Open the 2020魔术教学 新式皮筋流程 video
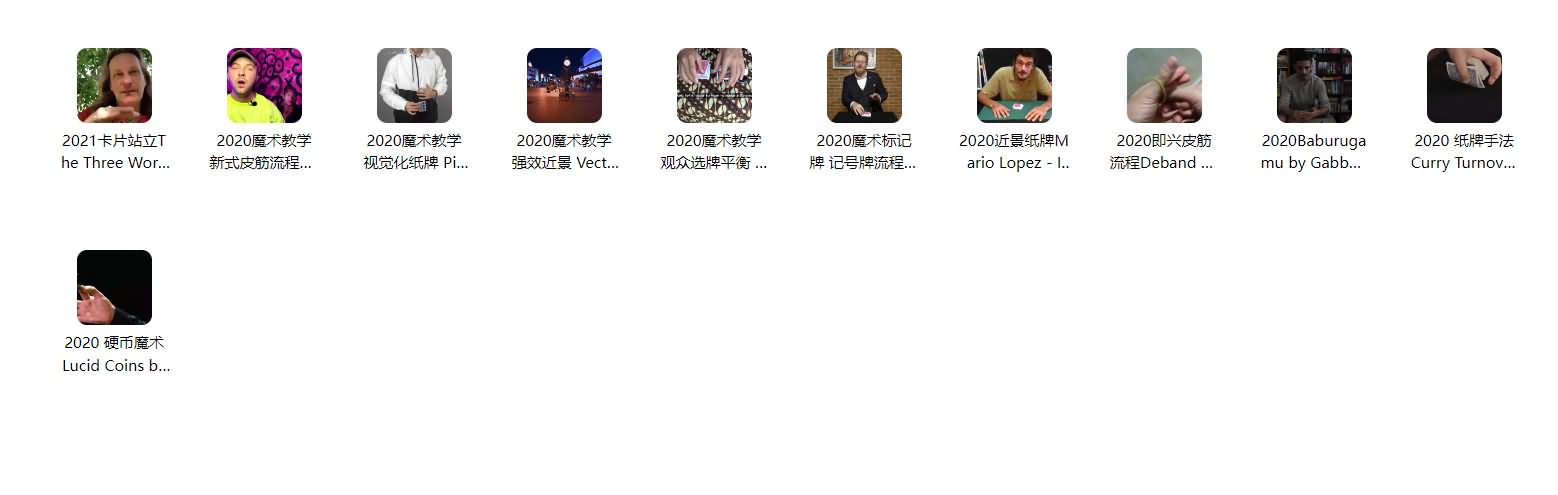The image size is (1558, 495). pyautogui.click(x=264, y=86)
